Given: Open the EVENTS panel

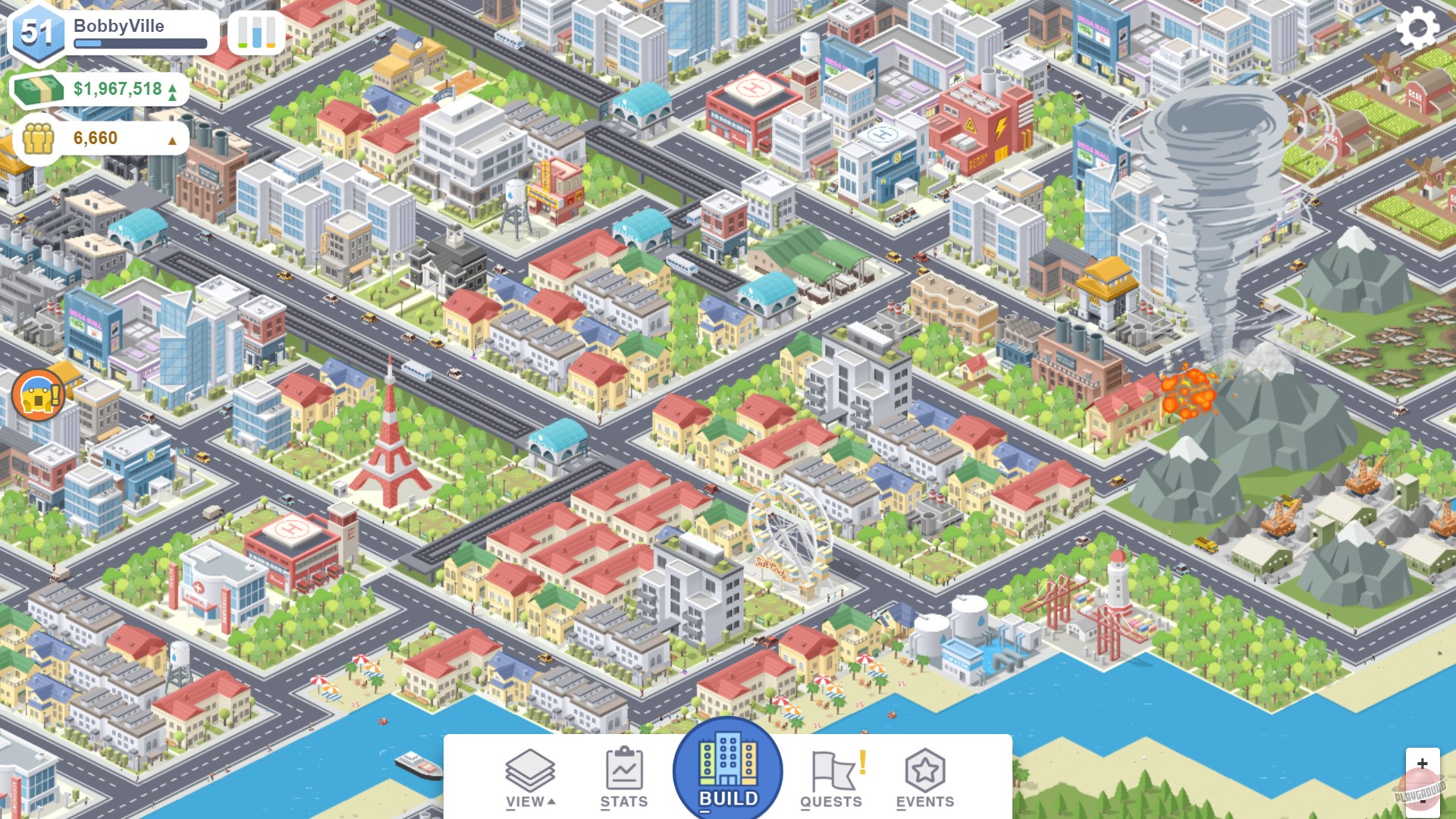Looking at the screenshot, I should (924, 779).
